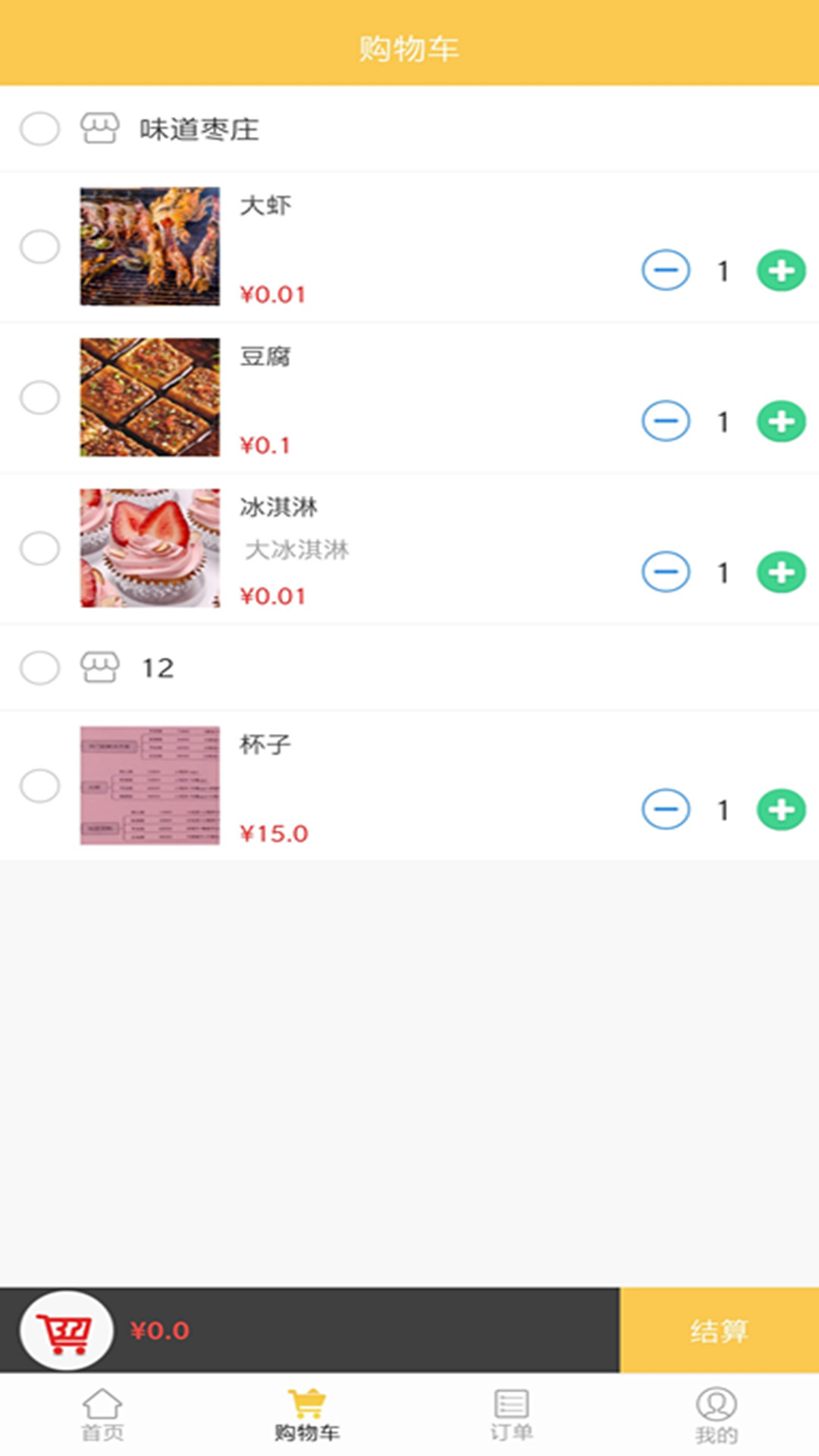Increase quantity of 大虾
This screenshot has height=1456, width=819.
pos(781,271)
